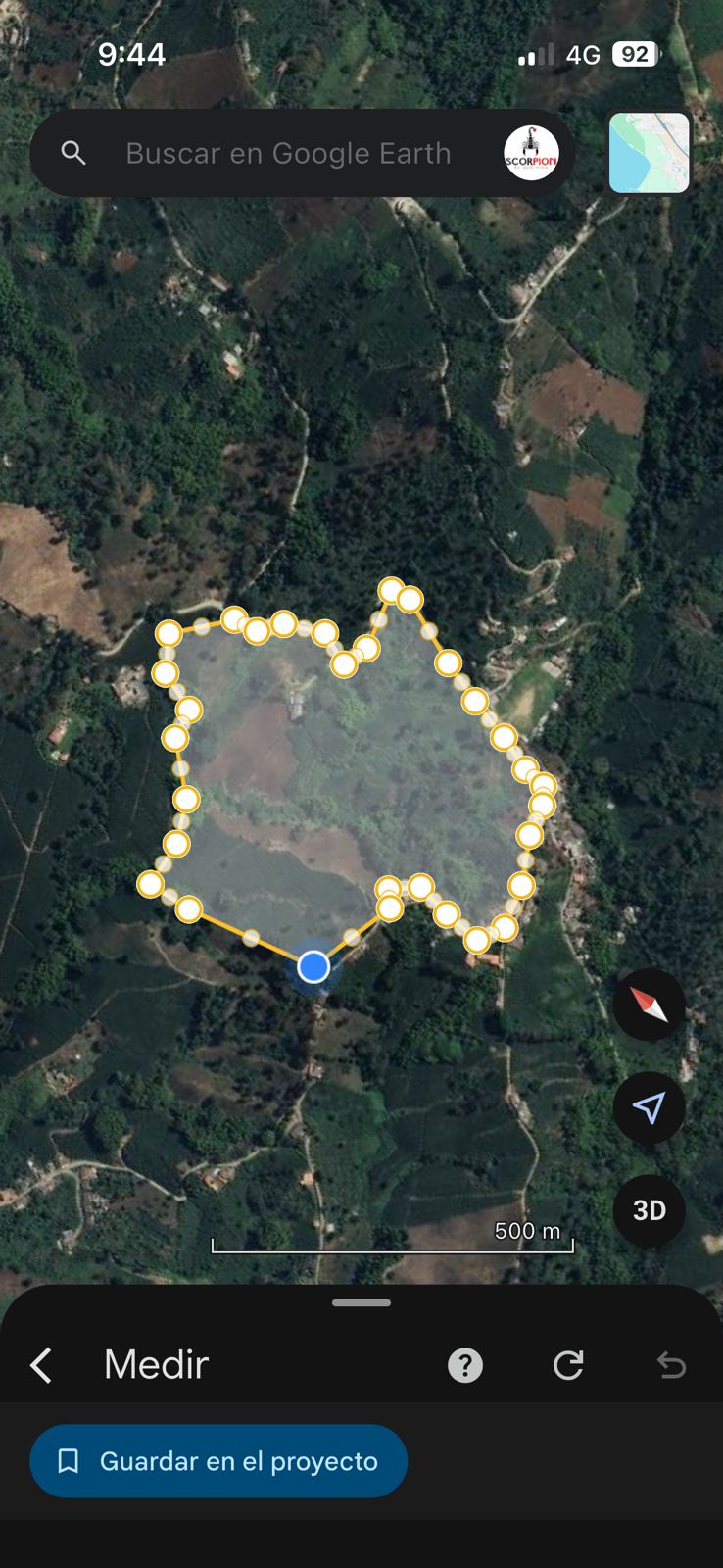Save measurement with Guardar en el proyecto
The width and height of the screenshot is (723, 1568).
[218, 1461]
